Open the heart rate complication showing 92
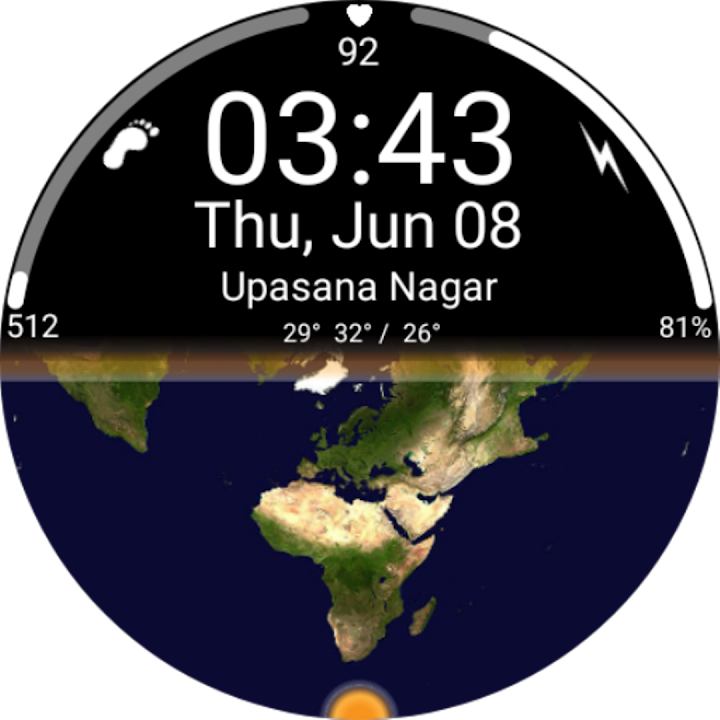This screenshot has height=720, width=720. (x=358, y=36)
